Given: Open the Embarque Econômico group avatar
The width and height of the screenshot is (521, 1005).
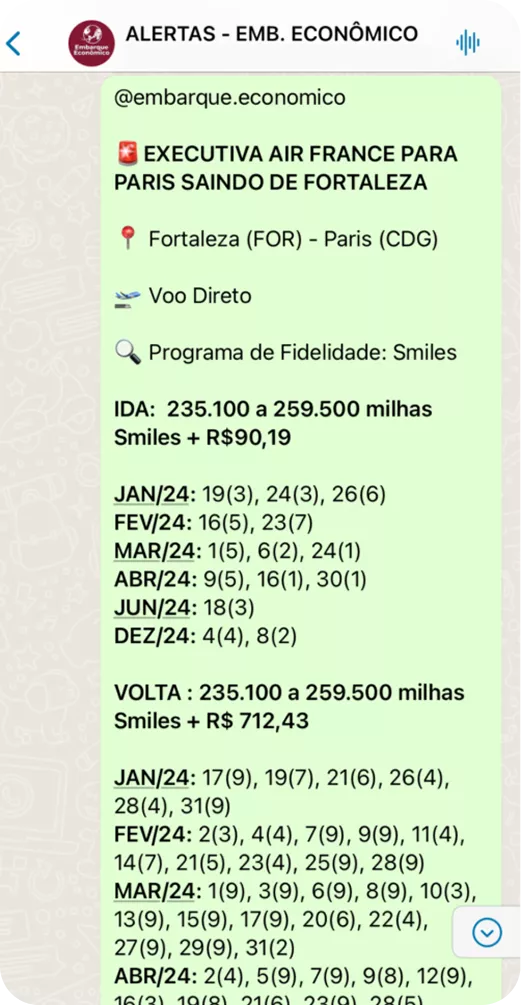Looking at the screenshot, I should (x=92, y=43).
